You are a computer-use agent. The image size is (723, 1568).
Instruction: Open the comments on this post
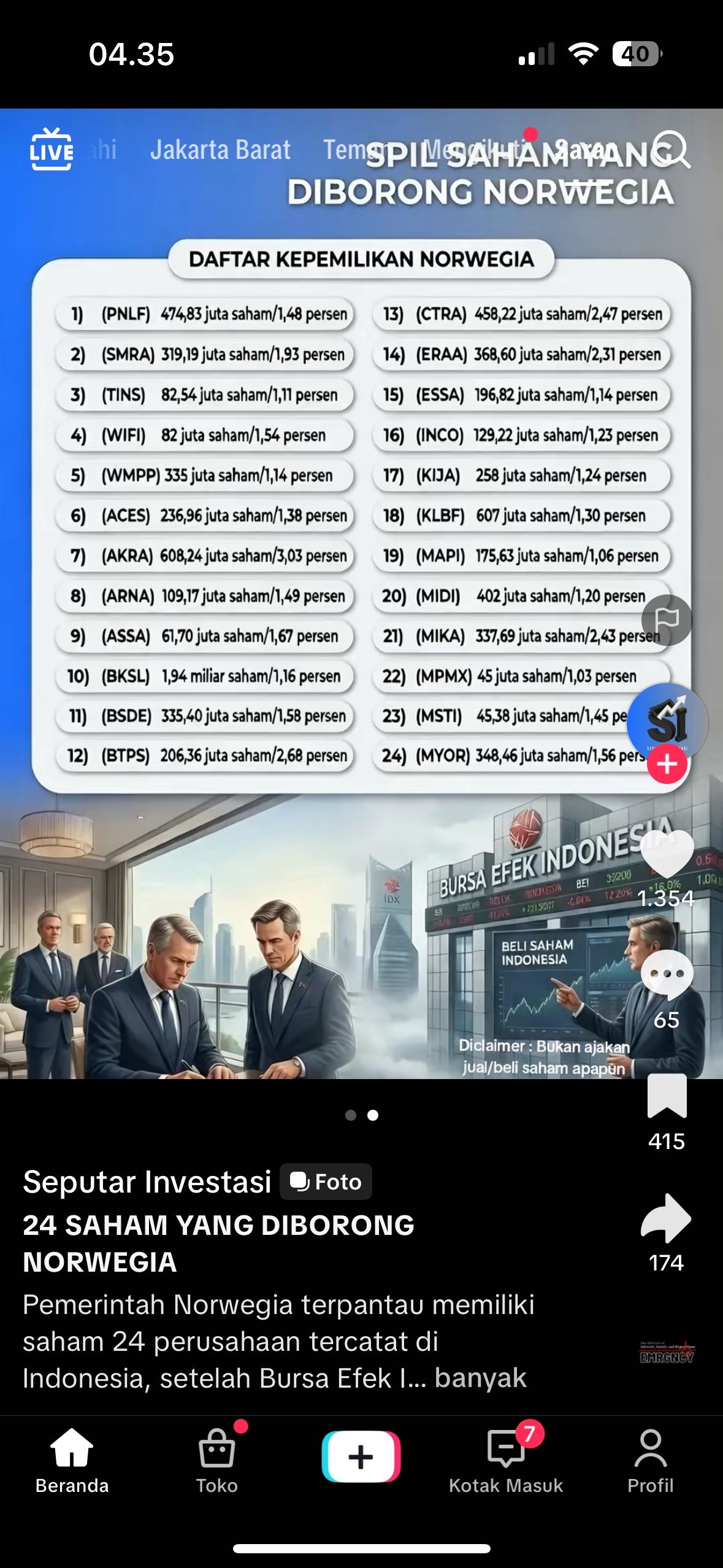pyautogui.click(x=667, y=975)
